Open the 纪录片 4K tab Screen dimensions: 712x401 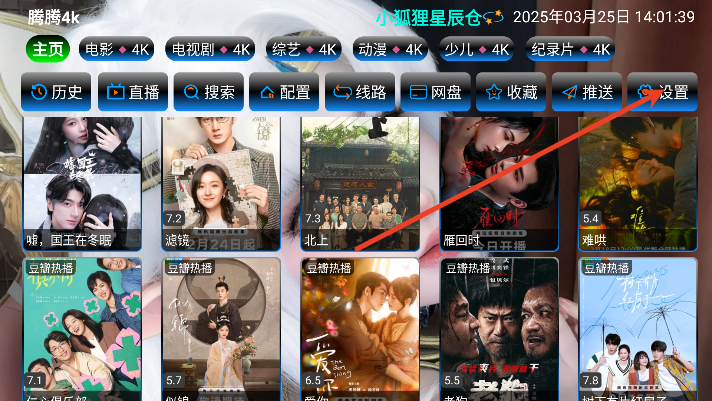(571, 49)
